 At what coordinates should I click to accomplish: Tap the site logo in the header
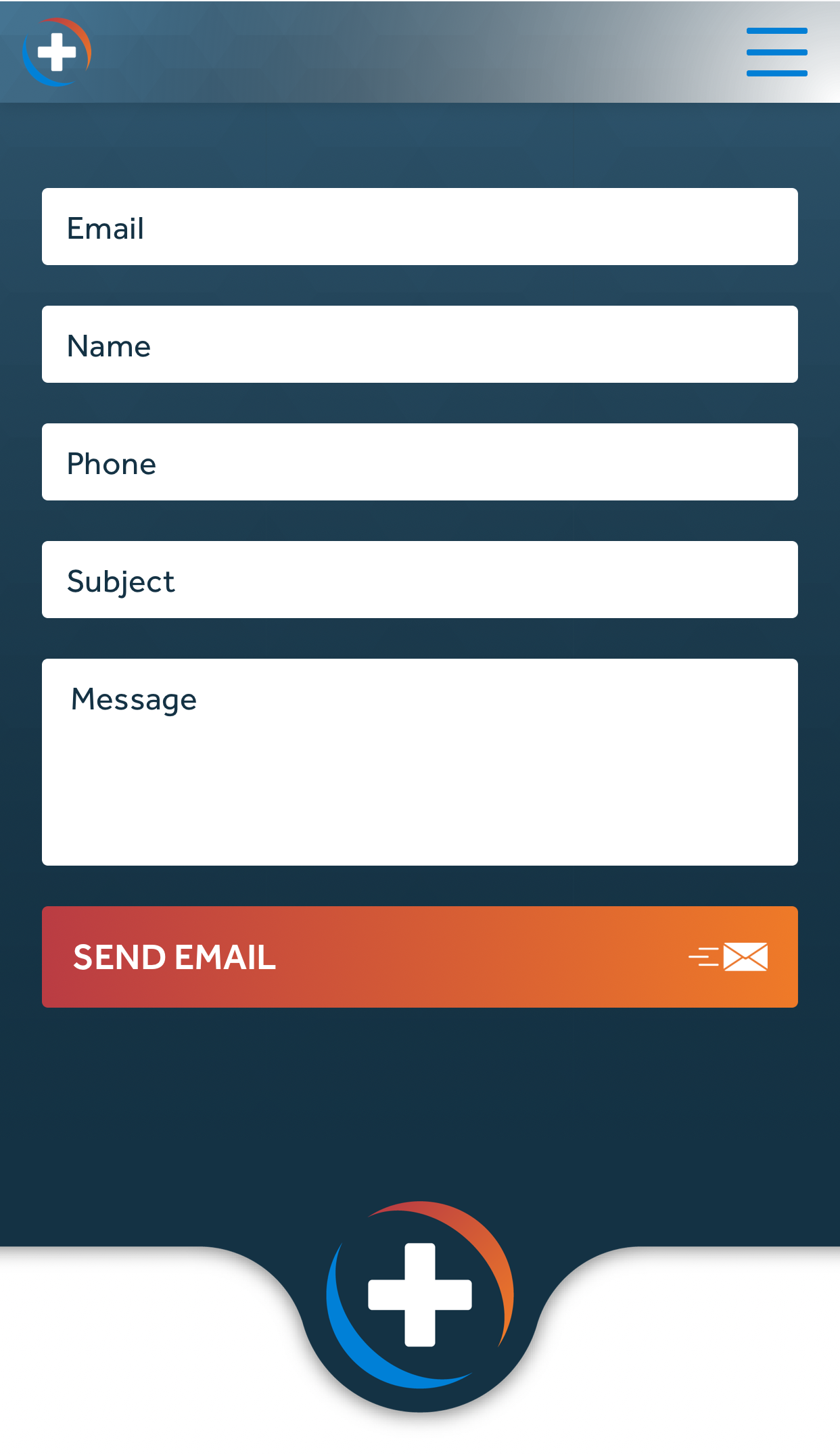57,52
